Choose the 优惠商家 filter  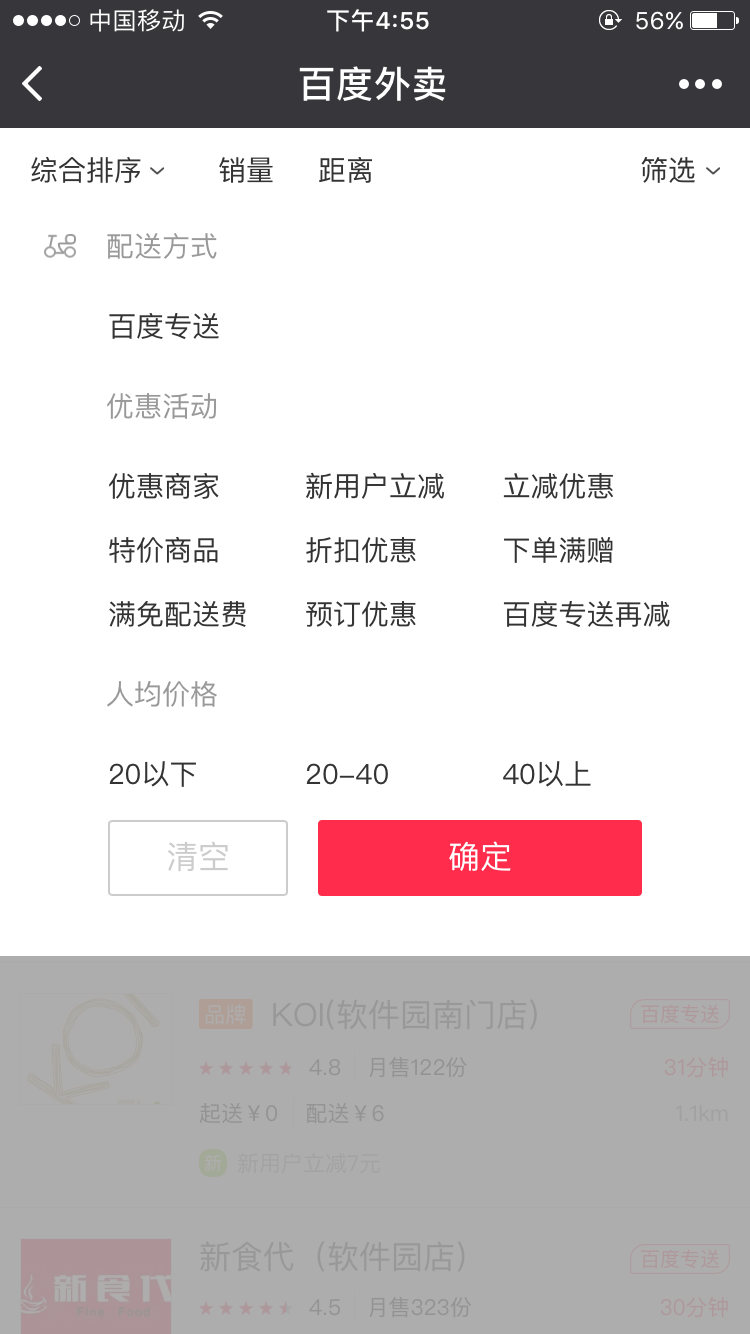pyautogui.click(x=164, y=487)
